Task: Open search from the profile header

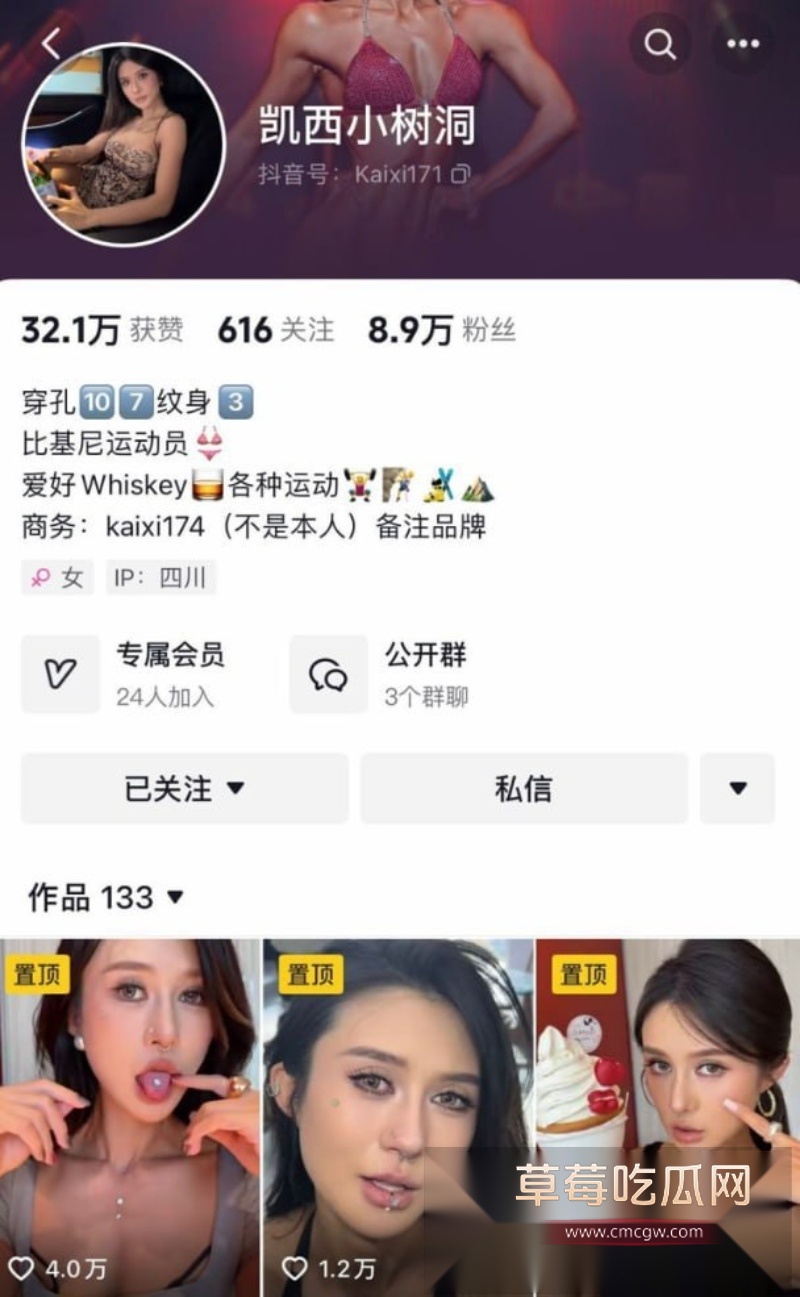Action: click(660, 44)
